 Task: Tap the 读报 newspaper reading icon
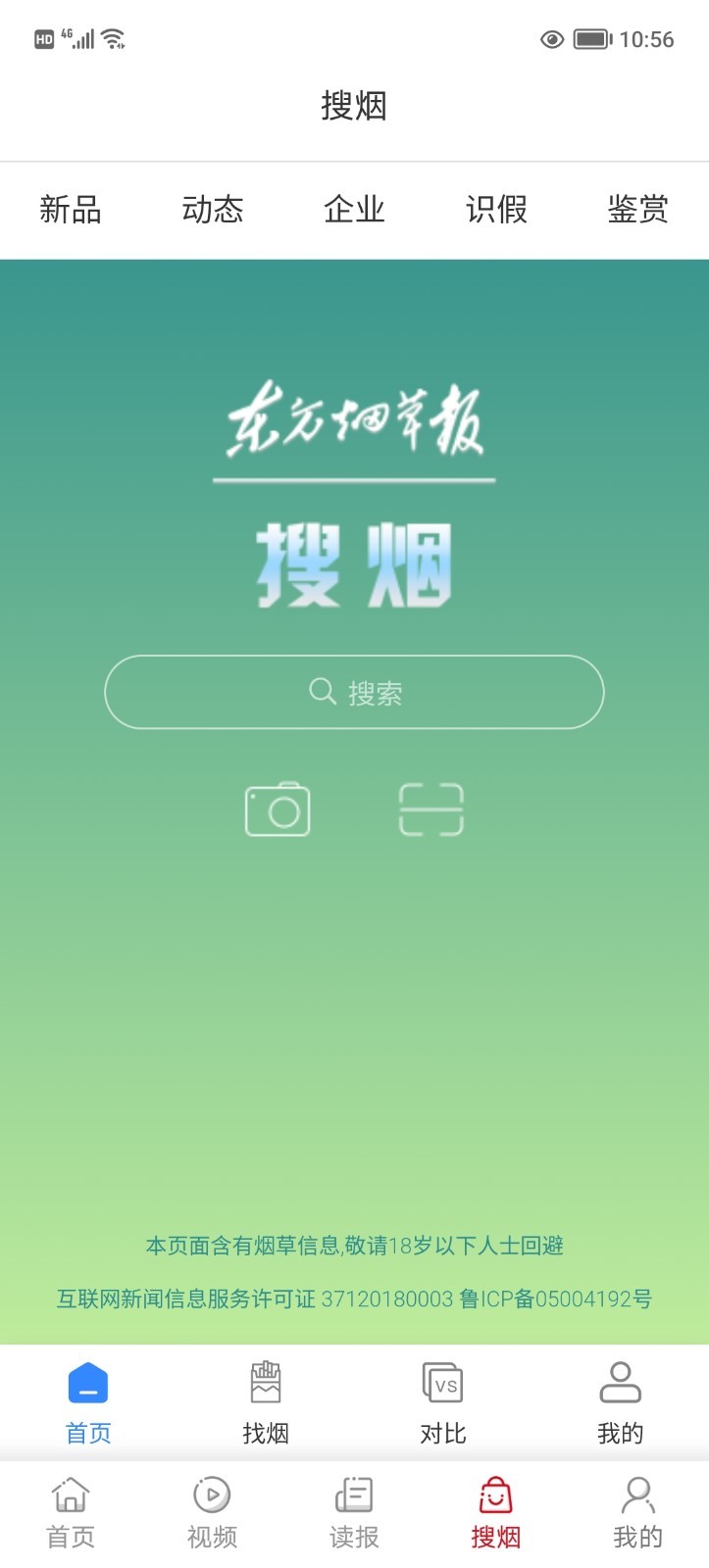point(354,1494)
